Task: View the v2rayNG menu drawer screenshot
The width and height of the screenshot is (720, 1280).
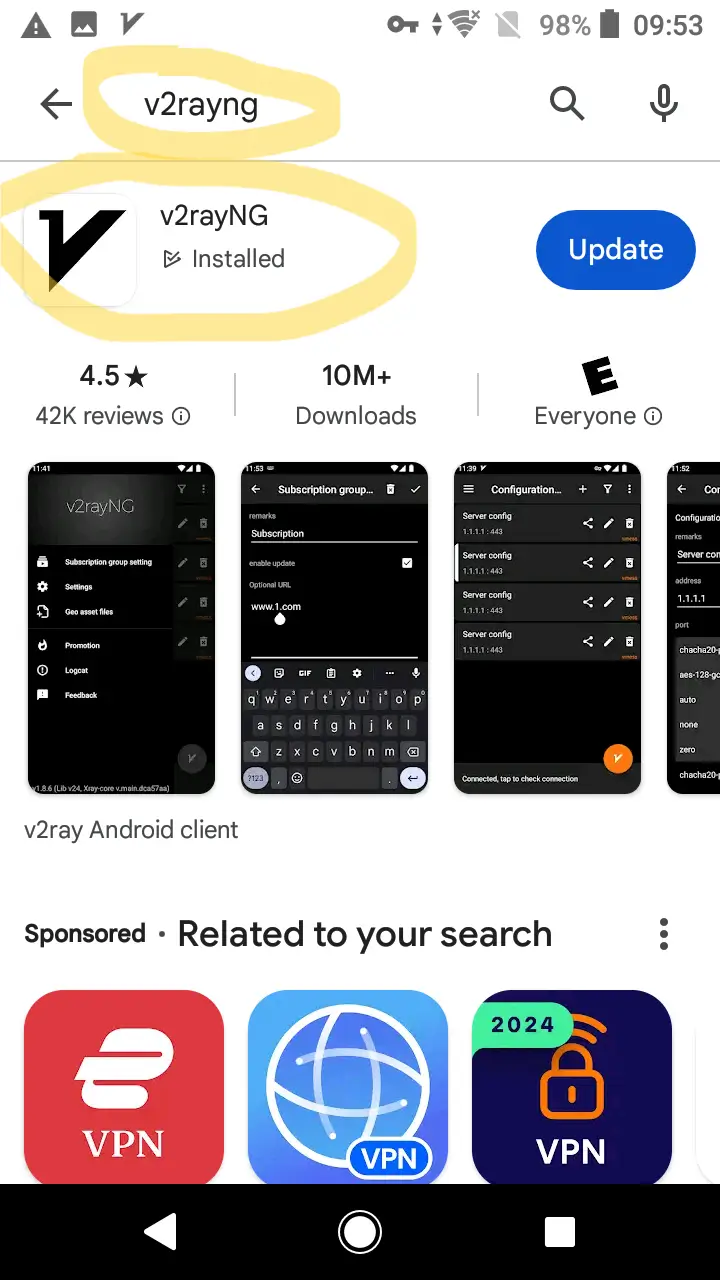Action: coord(121,628)
